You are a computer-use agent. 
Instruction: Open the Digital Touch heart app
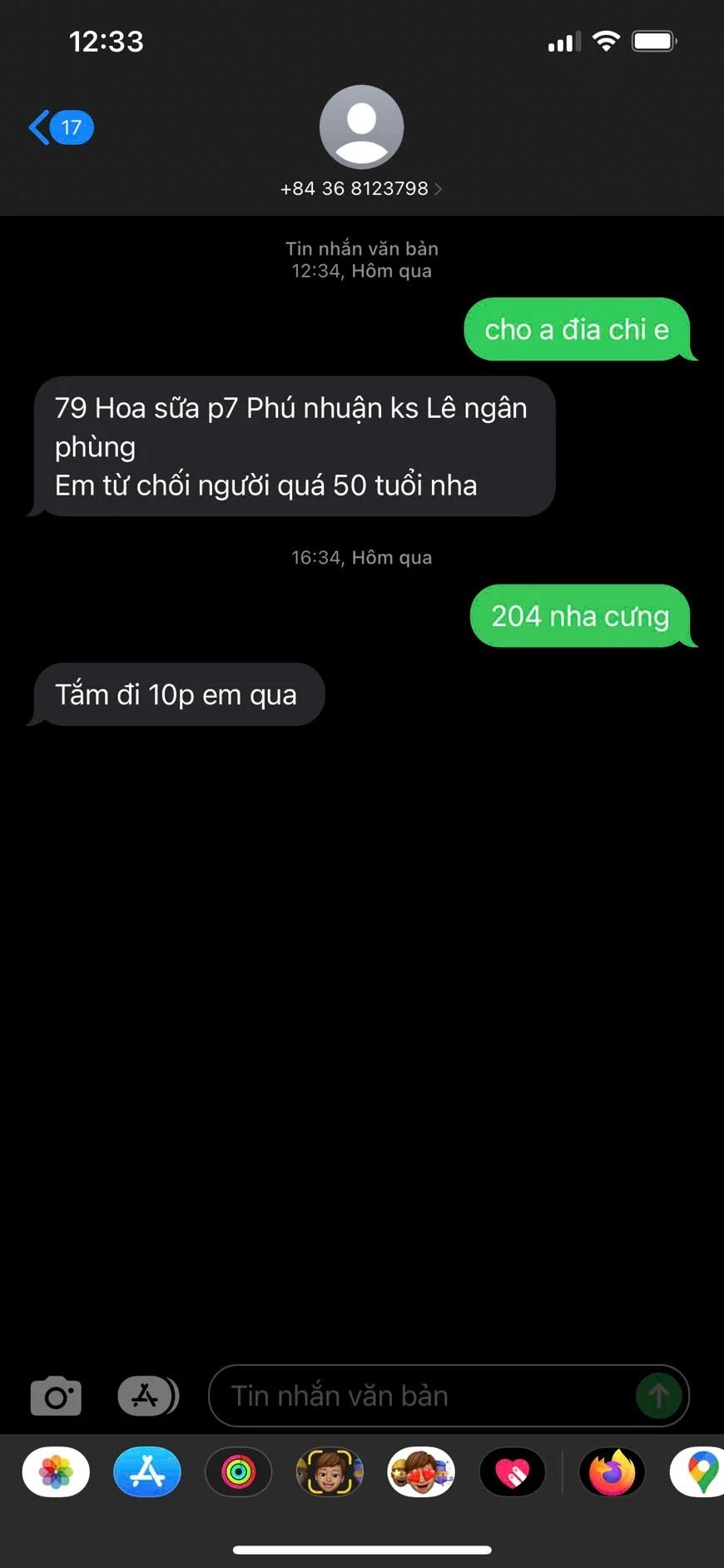[x=513, y=1472]
